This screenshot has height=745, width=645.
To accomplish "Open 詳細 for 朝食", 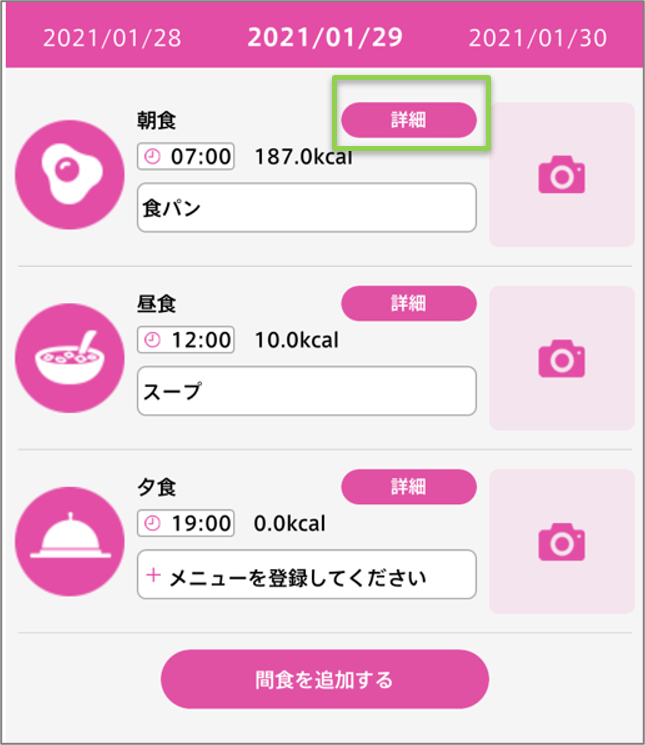I will tap(409, 120).
